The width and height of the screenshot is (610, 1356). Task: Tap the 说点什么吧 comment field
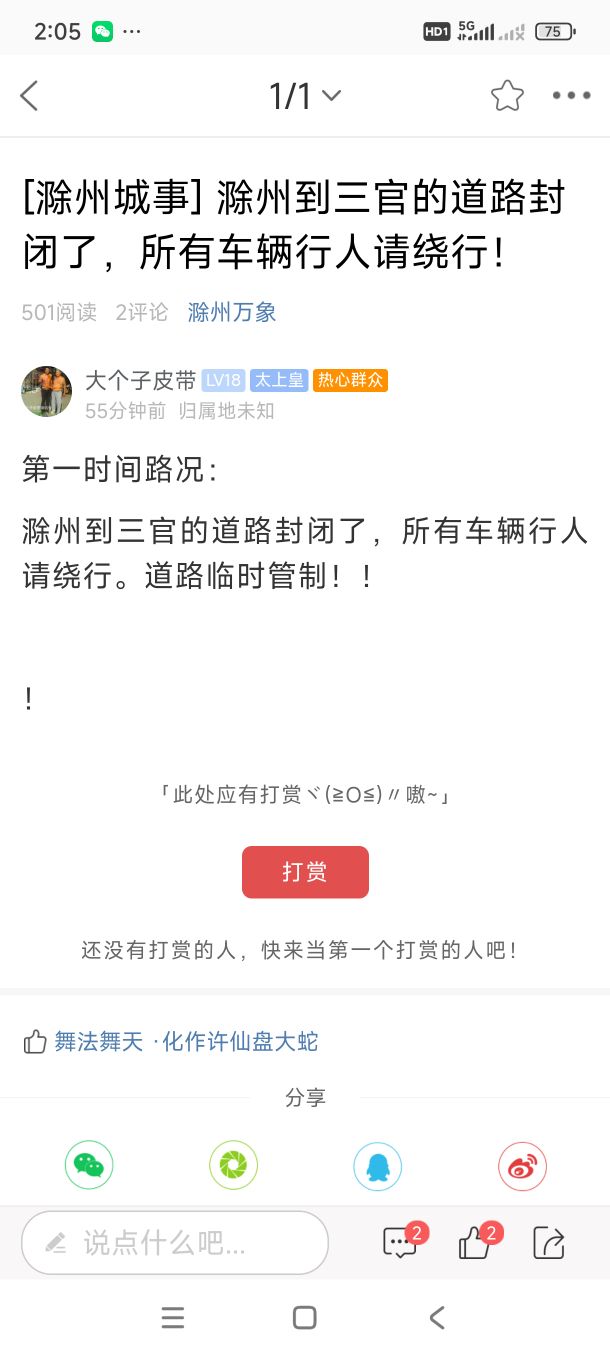point(175,1243)
